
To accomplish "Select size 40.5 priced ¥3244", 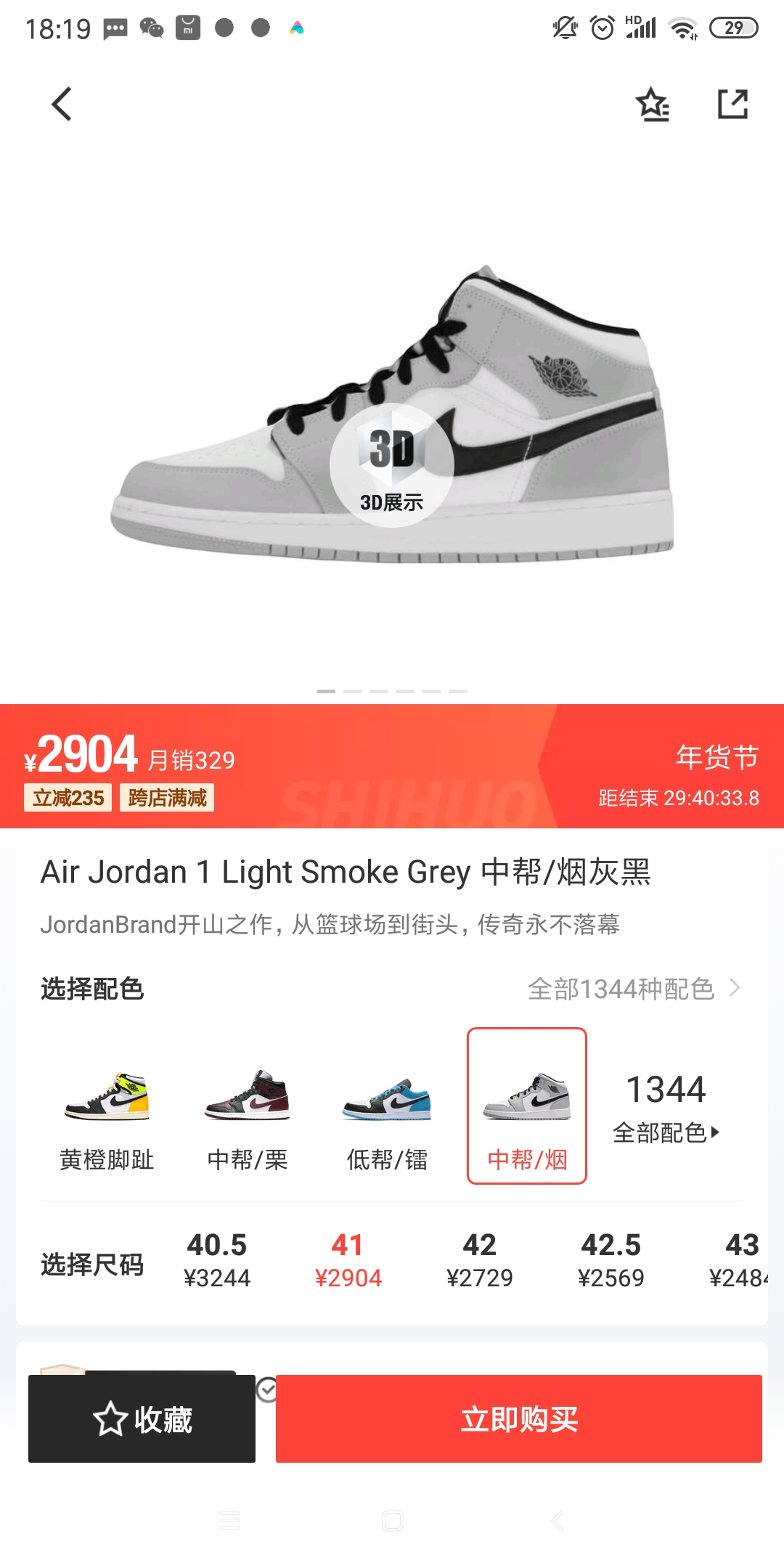I will pos(217,1260).
